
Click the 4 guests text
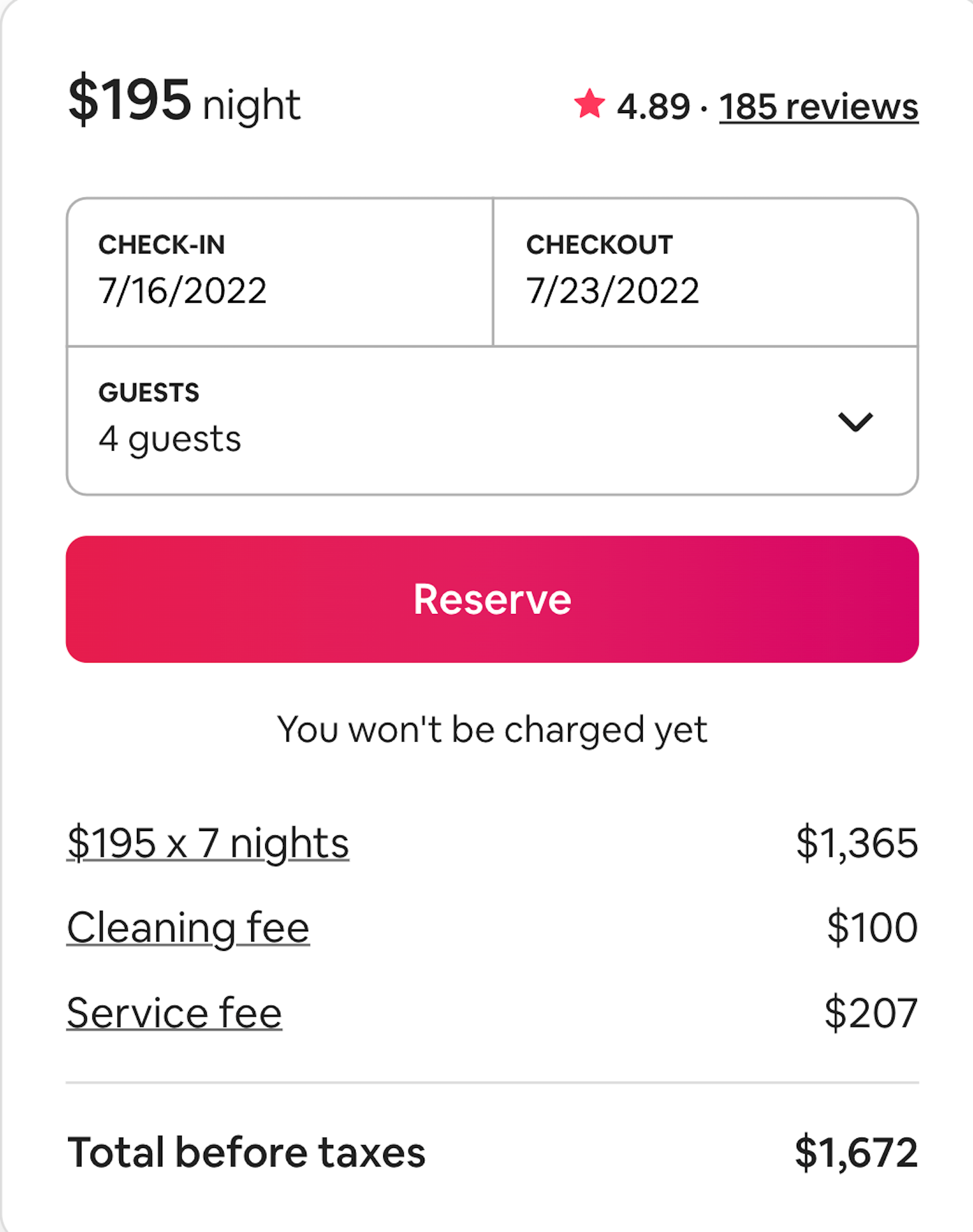point(171,438)
